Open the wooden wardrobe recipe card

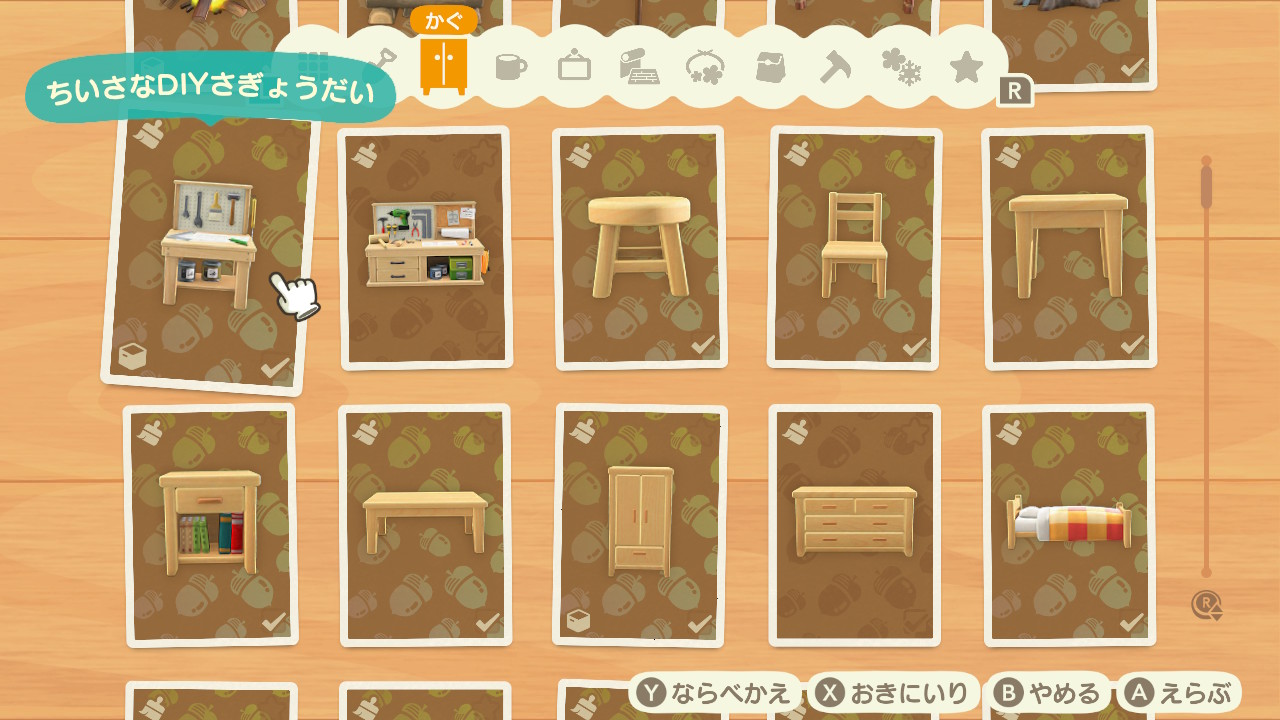click(x=640, y=524)
